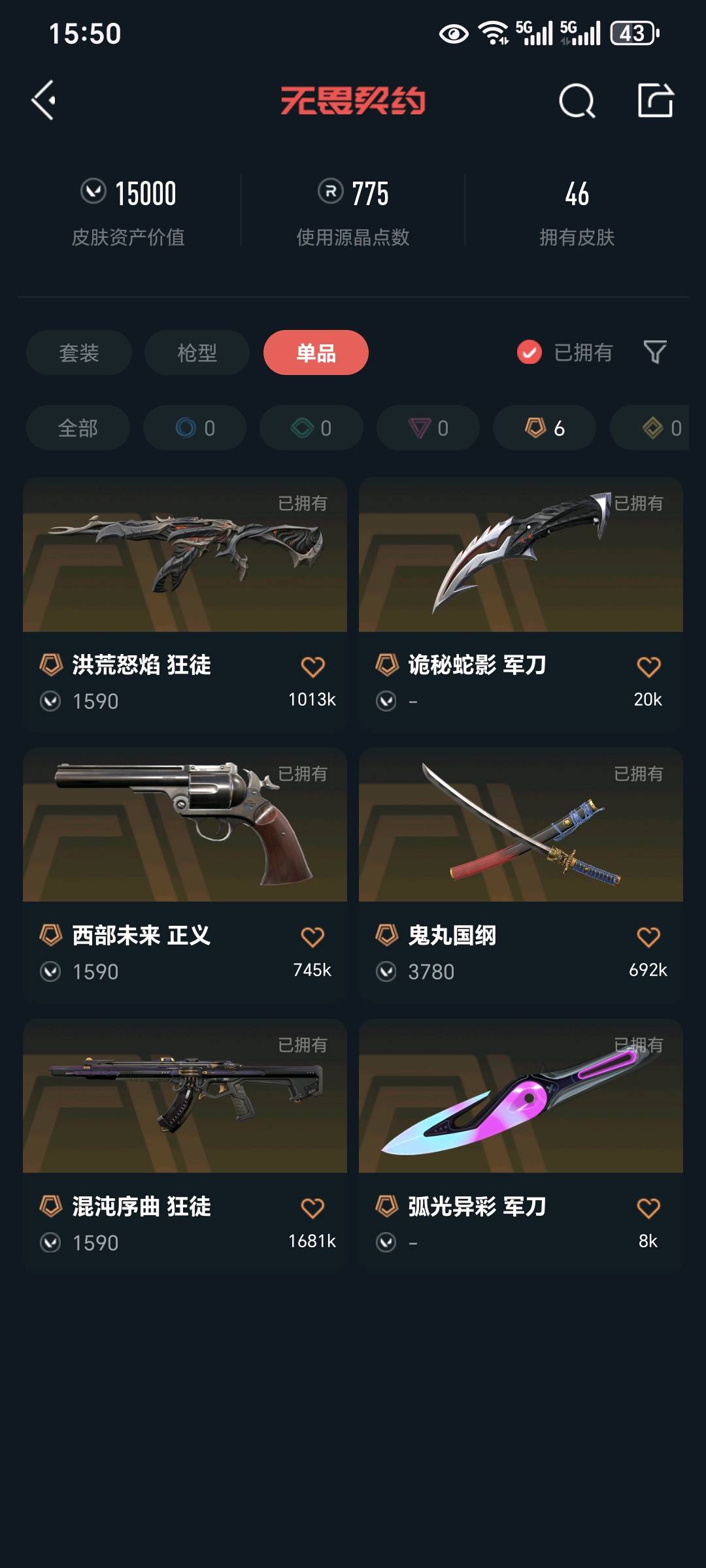Open the 弧光异彩 军刀 skin card
Screen dimensions: 706x1568
pos(520,1096)
